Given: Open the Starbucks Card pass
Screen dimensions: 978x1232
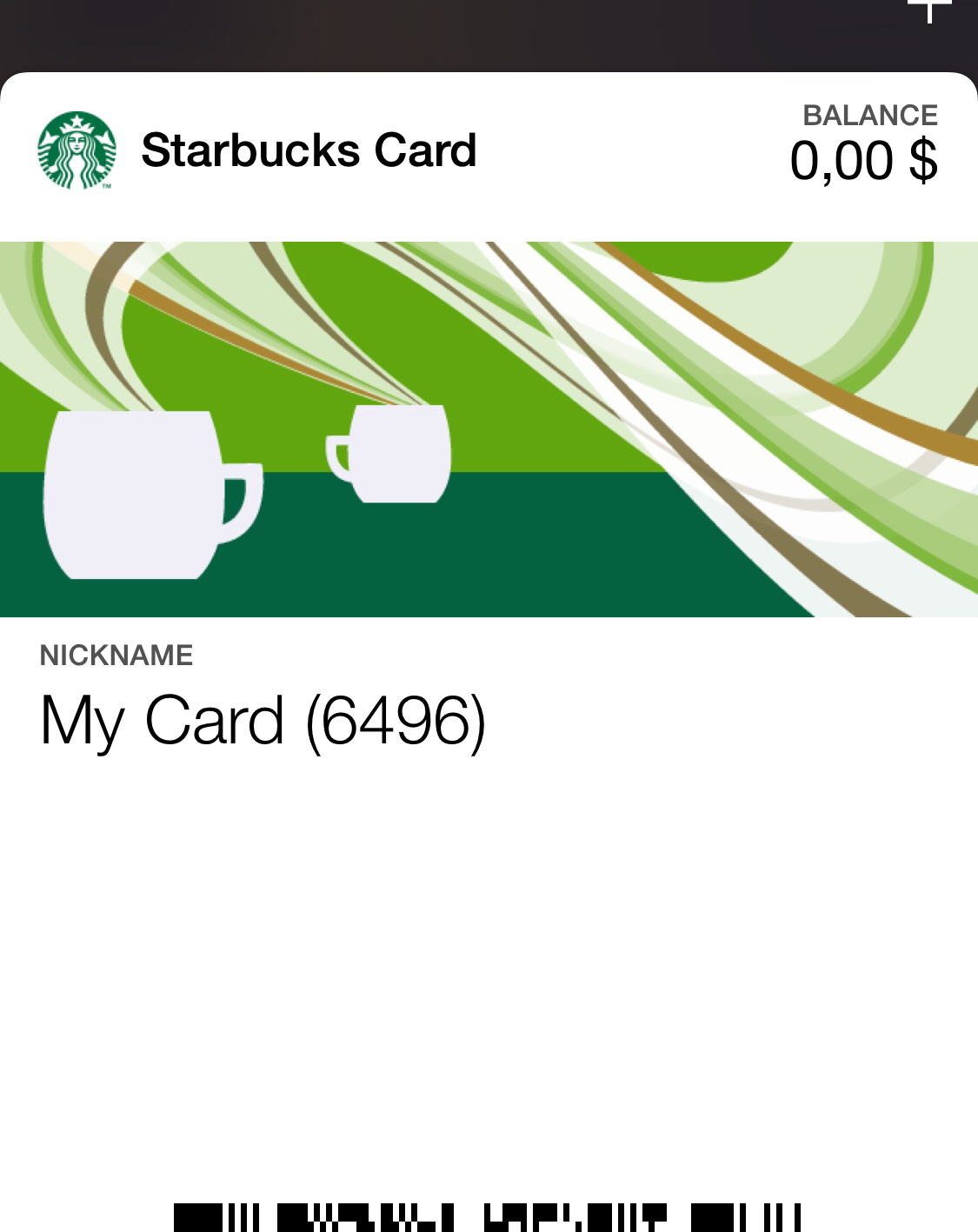Looking at the screenshot, I should click(309, 150).
